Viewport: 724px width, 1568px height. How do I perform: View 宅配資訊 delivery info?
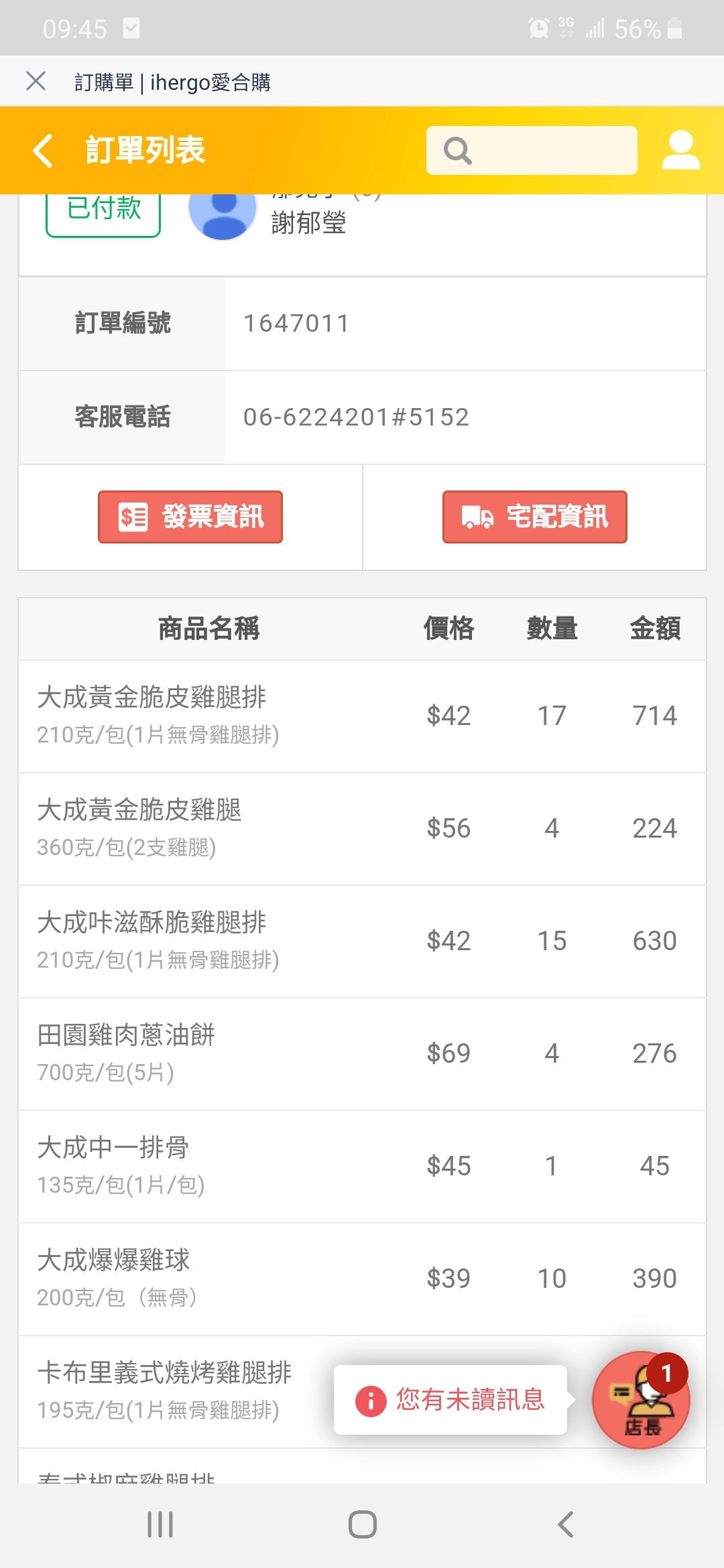[x=535, y=517]
